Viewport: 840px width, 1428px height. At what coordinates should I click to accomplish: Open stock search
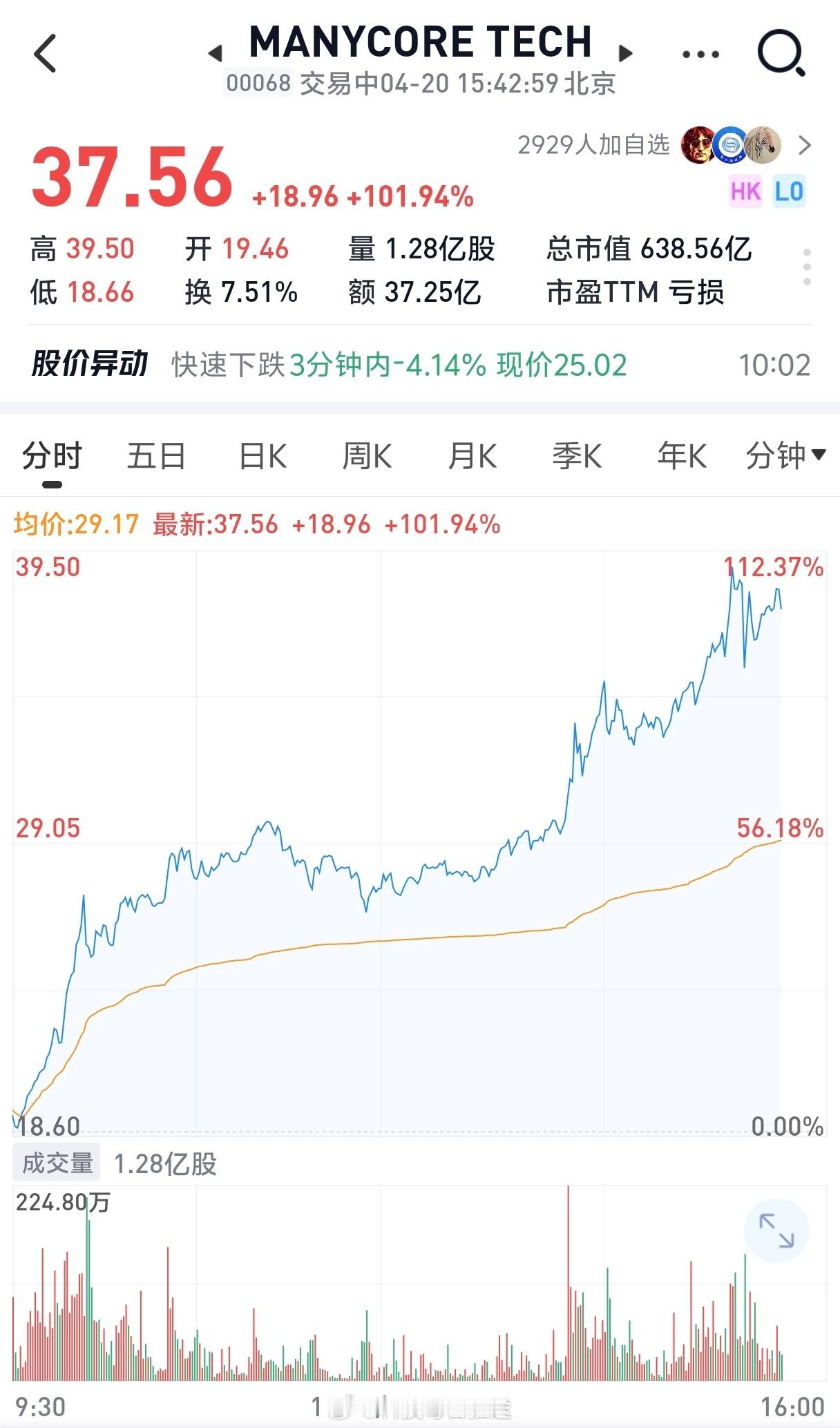[781, 53]
